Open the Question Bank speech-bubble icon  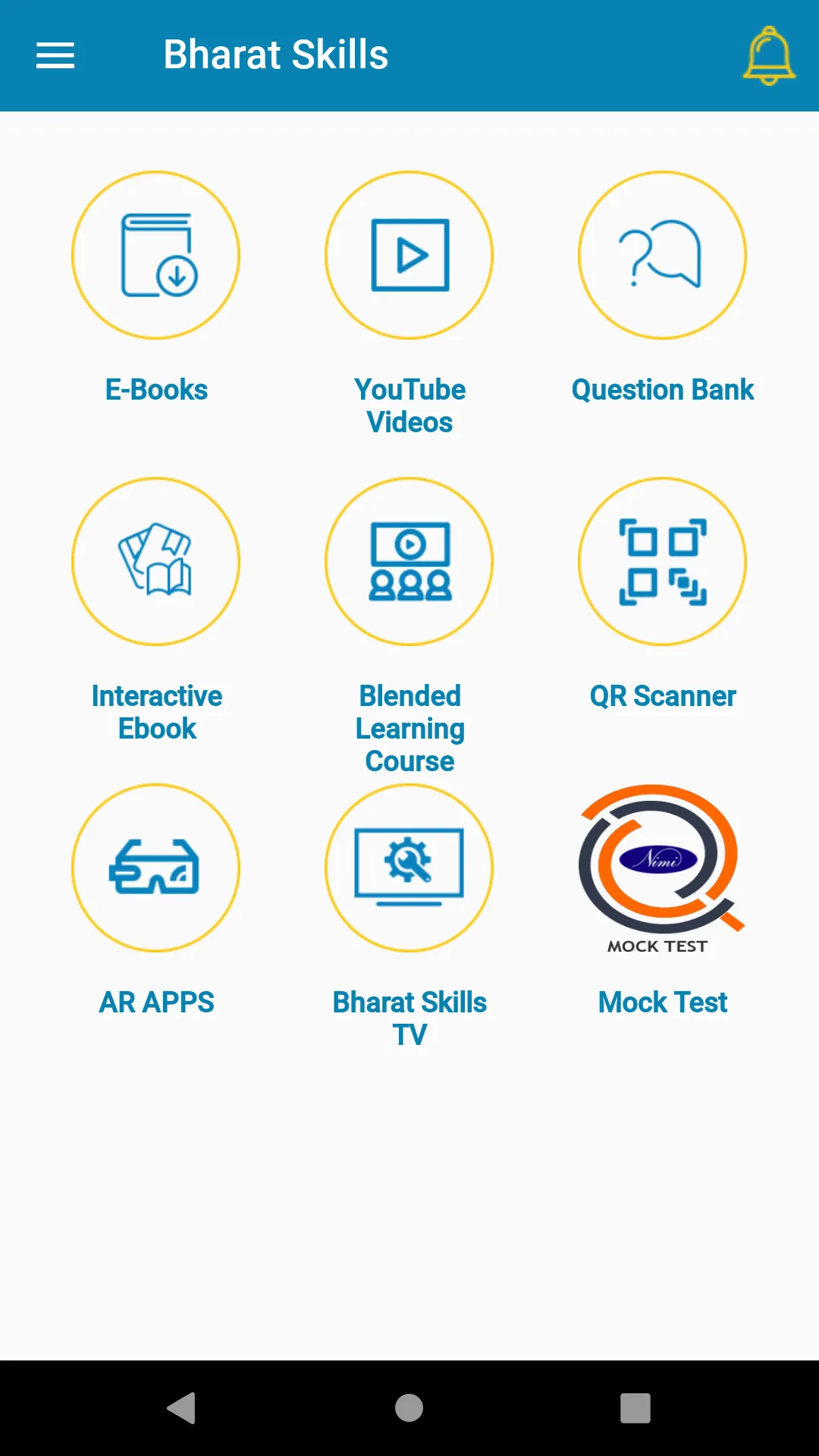coord(662,256)
